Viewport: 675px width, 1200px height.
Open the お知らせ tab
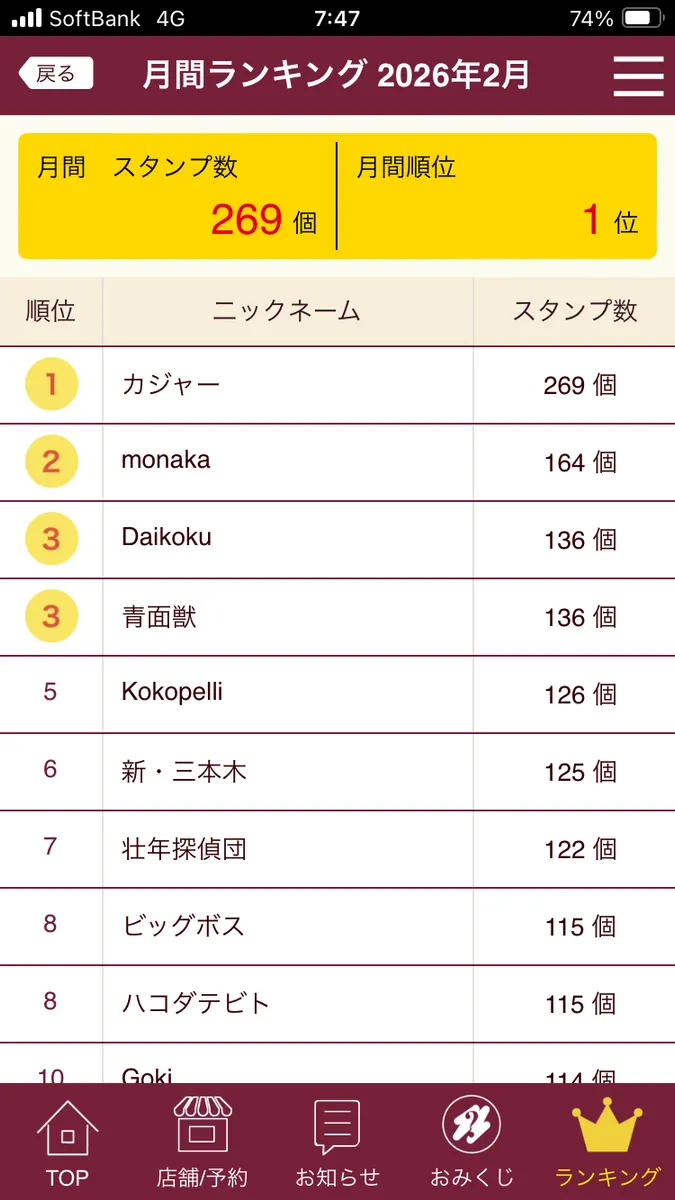tap(337, 1142)
